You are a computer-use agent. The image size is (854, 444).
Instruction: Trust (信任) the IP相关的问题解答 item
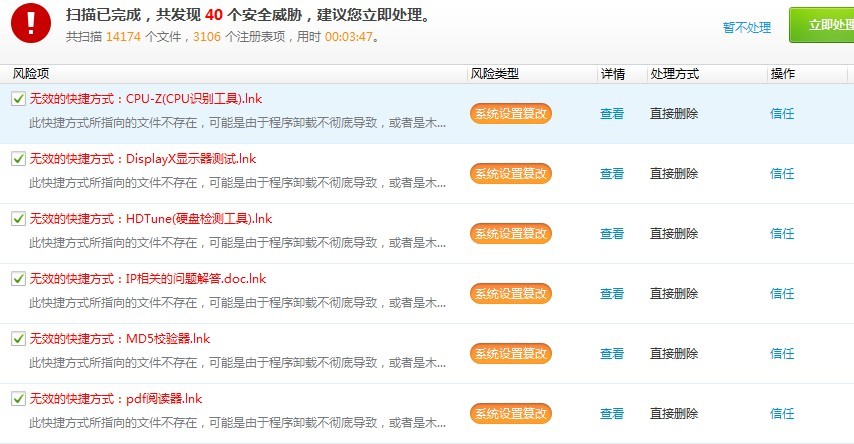782,294
